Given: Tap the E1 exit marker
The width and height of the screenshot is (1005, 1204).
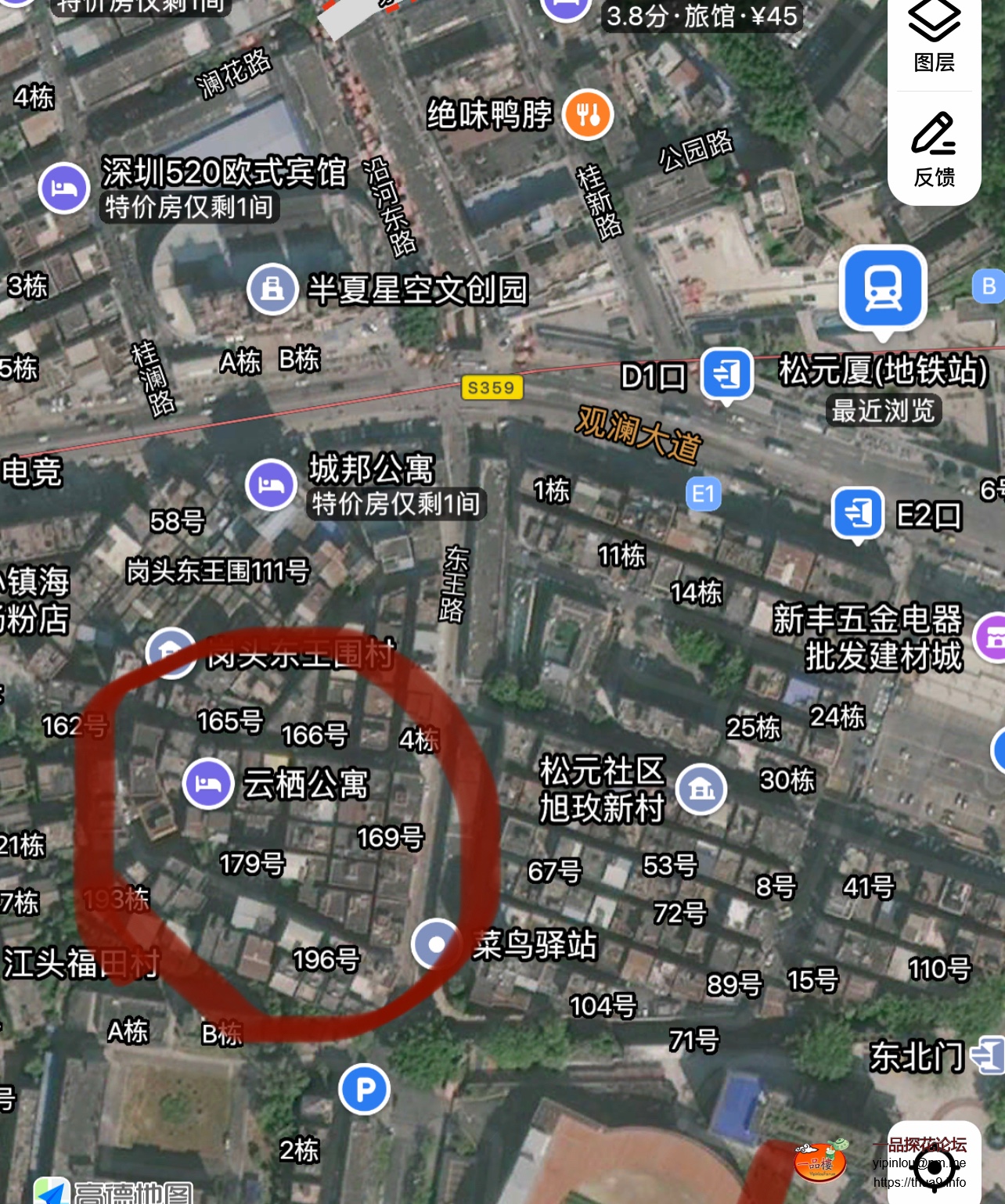Looking at the screenshot, I should coord(703,494).
